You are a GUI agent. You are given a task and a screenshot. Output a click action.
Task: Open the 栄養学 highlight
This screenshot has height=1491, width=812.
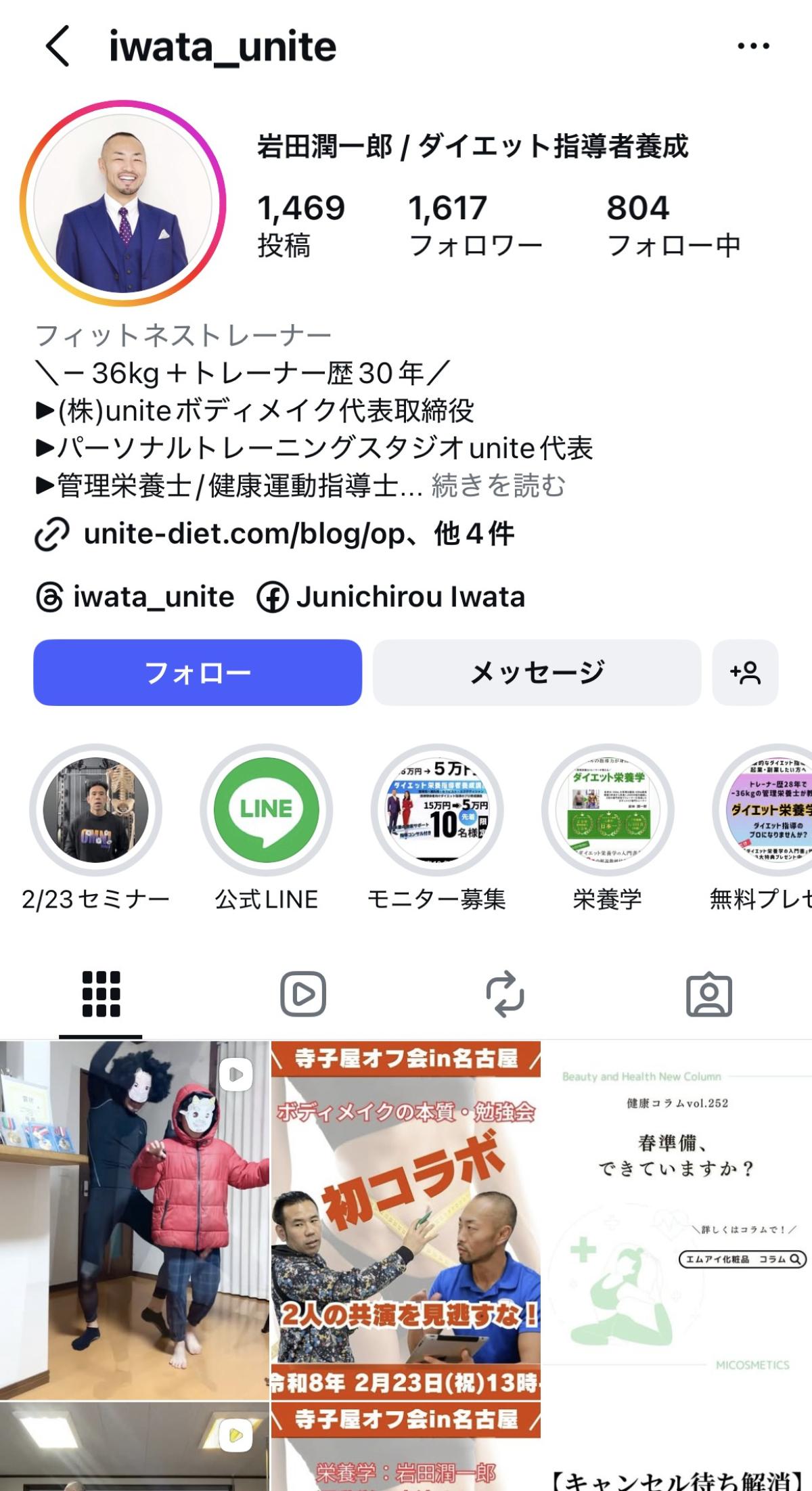607,810
